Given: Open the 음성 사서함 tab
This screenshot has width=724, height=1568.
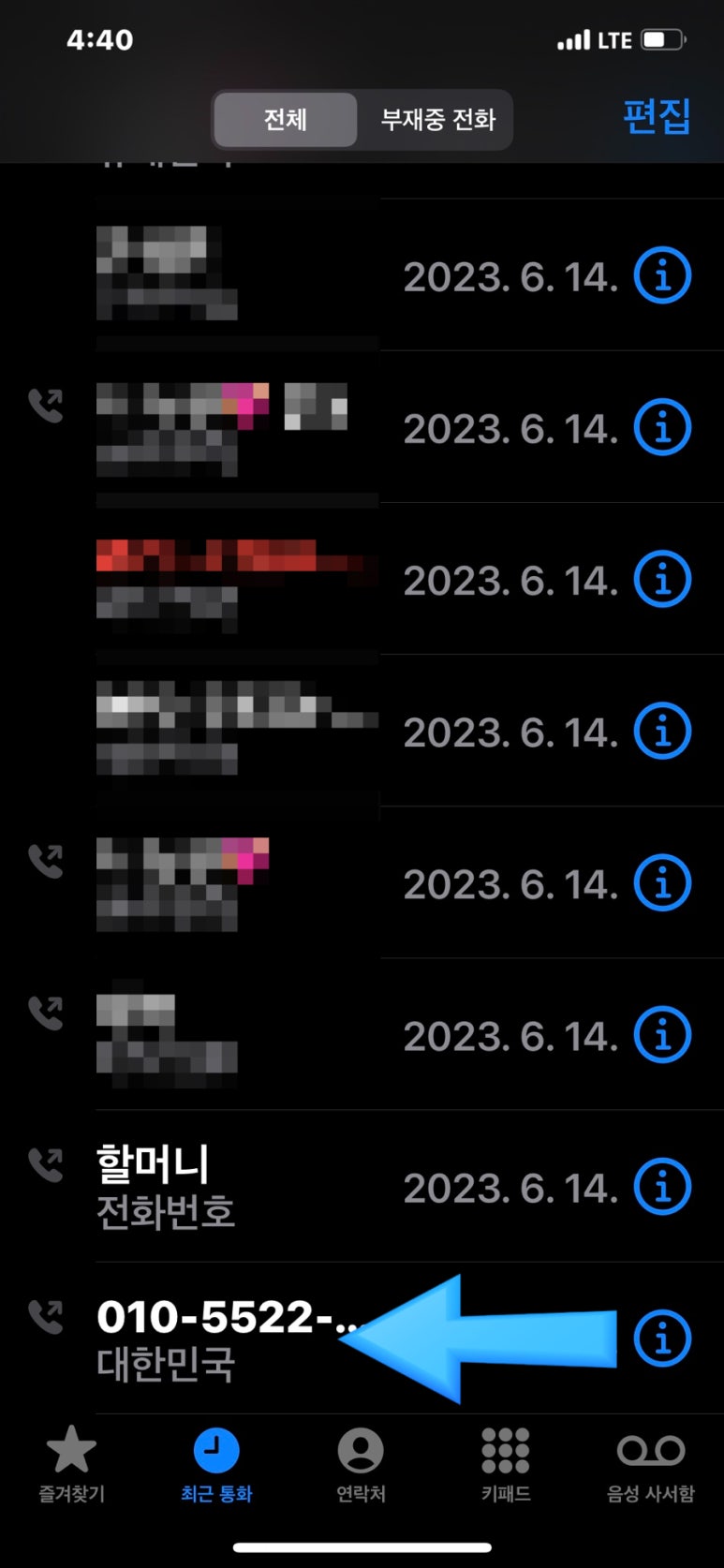Looking at the screenshot, I should pyautogui.click(x=651, y=1465).
